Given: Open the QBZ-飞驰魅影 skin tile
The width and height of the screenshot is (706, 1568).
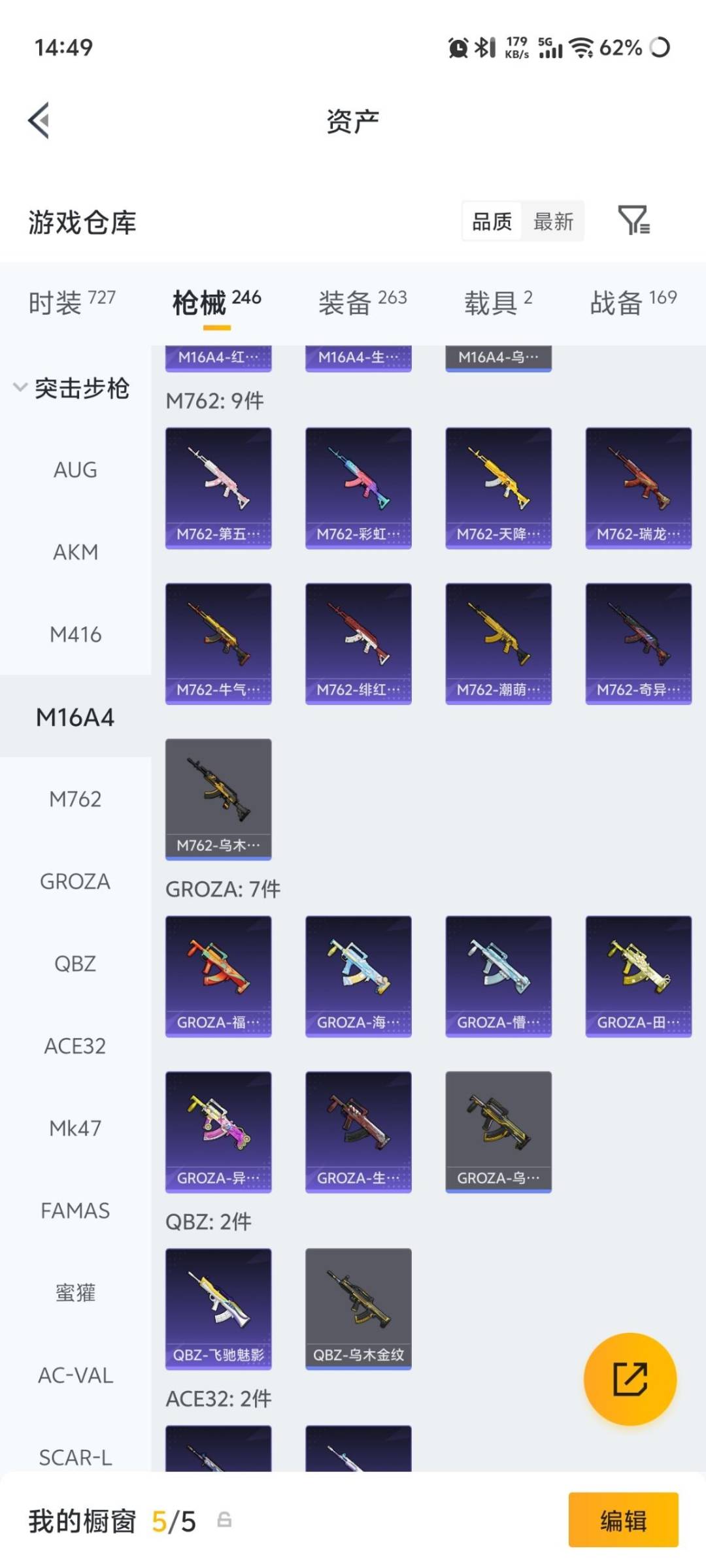Looking at the screenshot, I should [218, 1309].
